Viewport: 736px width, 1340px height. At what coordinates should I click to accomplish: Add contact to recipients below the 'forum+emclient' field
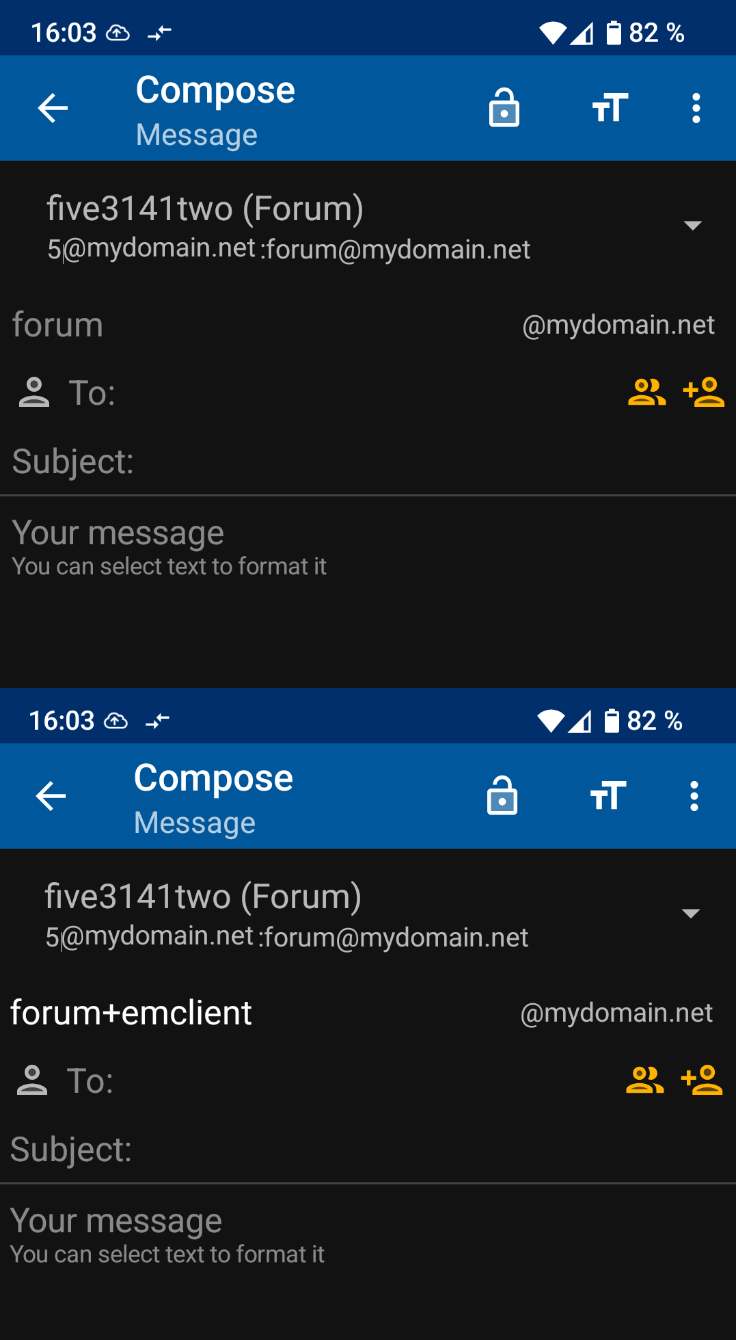pyautogui.click(x=702, y=1080)
